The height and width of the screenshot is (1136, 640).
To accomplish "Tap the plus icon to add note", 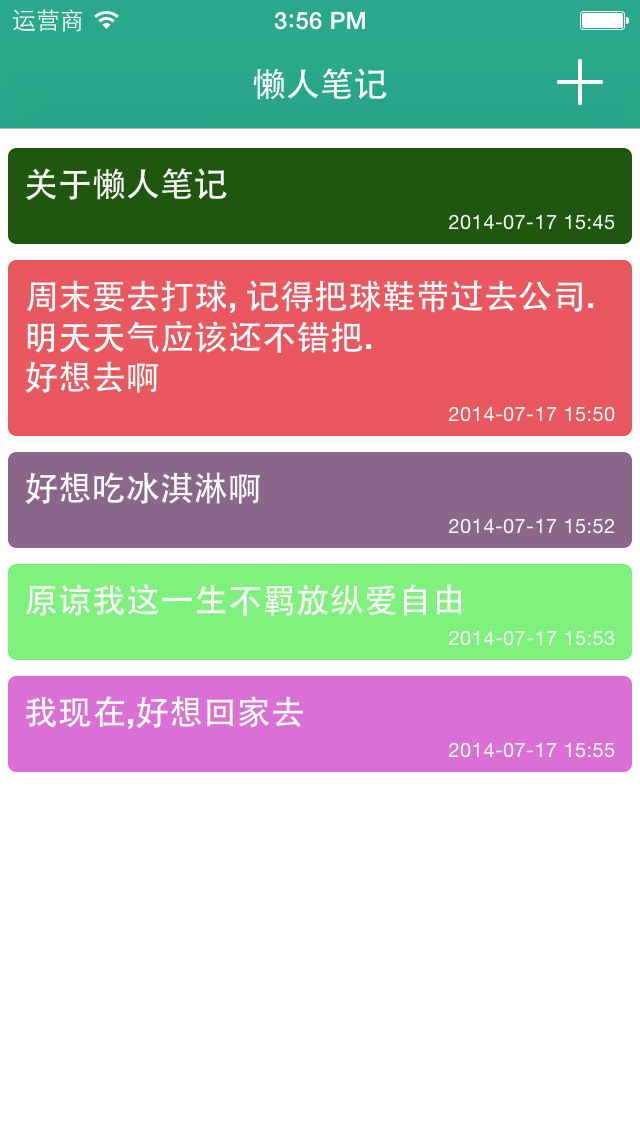I will point(580,82).
